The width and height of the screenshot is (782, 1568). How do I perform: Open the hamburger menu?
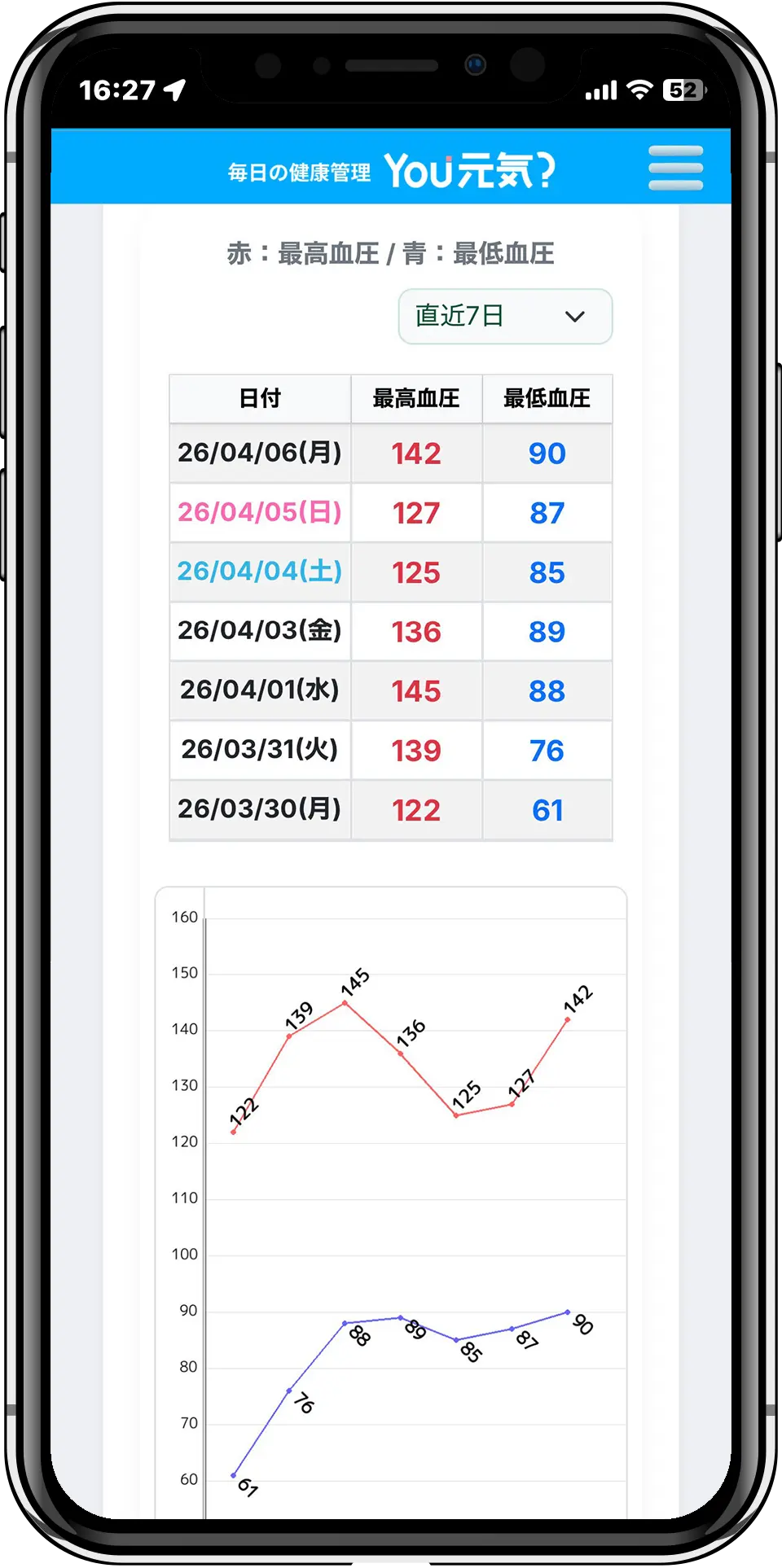click(675, 168)
